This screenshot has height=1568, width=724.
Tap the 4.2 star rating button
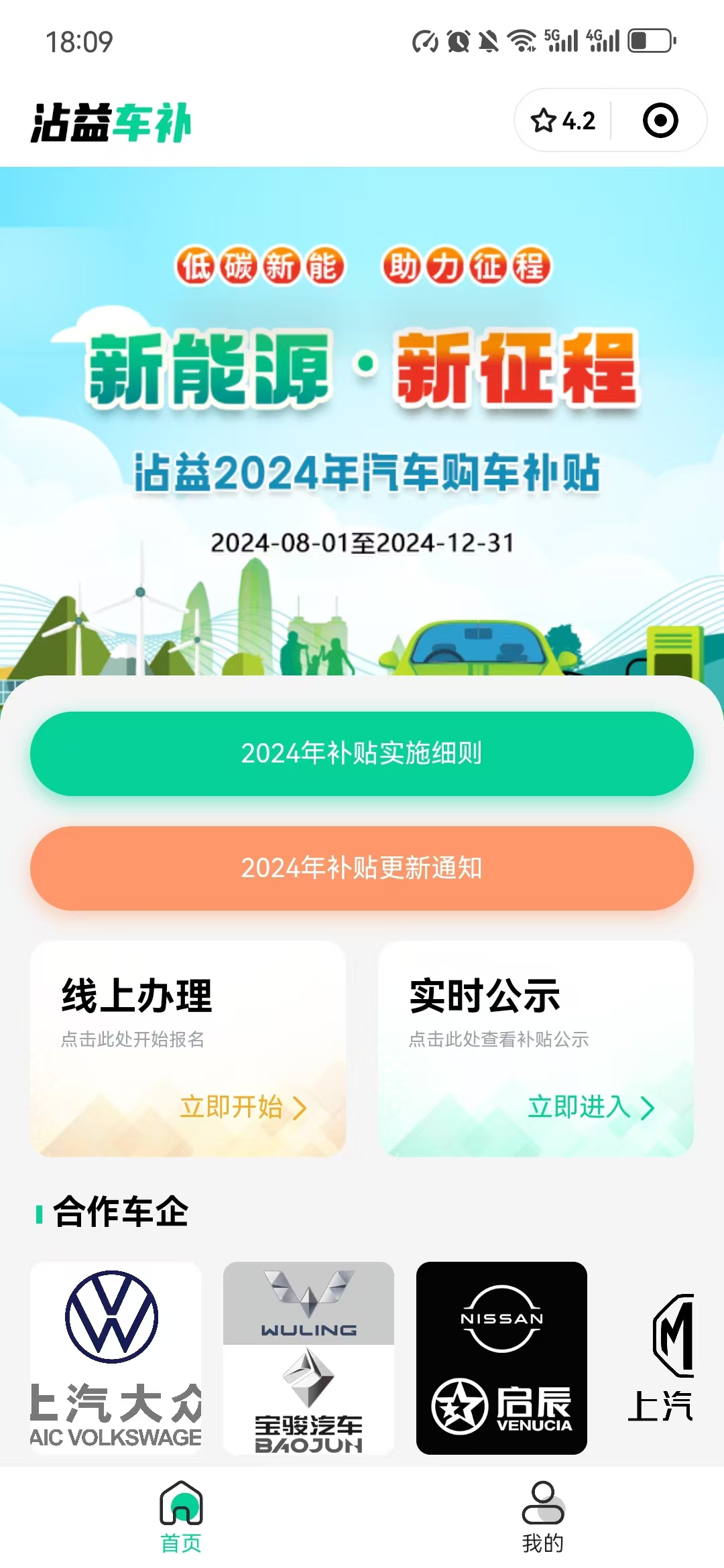point(563,121)
